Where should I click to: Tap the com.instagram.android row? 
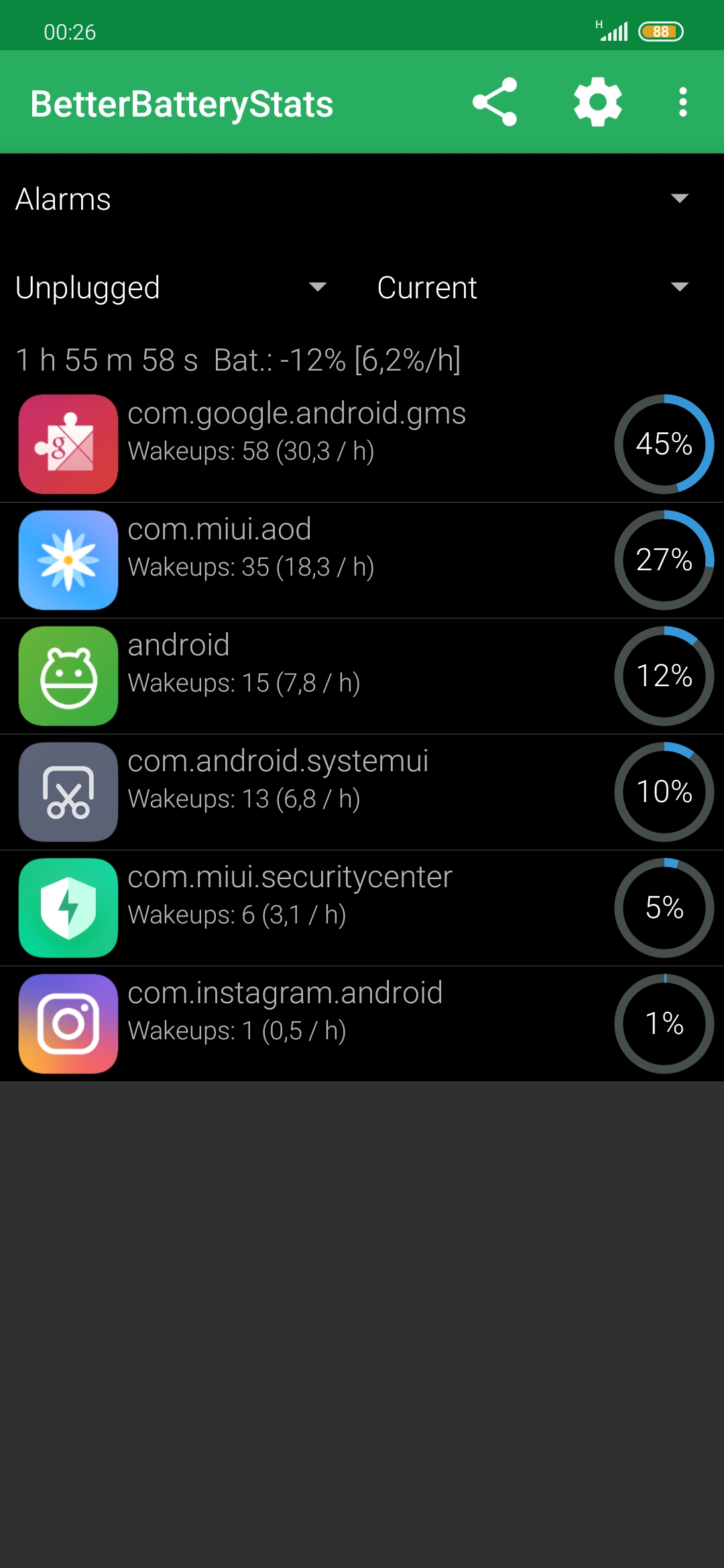(362, 1024)
